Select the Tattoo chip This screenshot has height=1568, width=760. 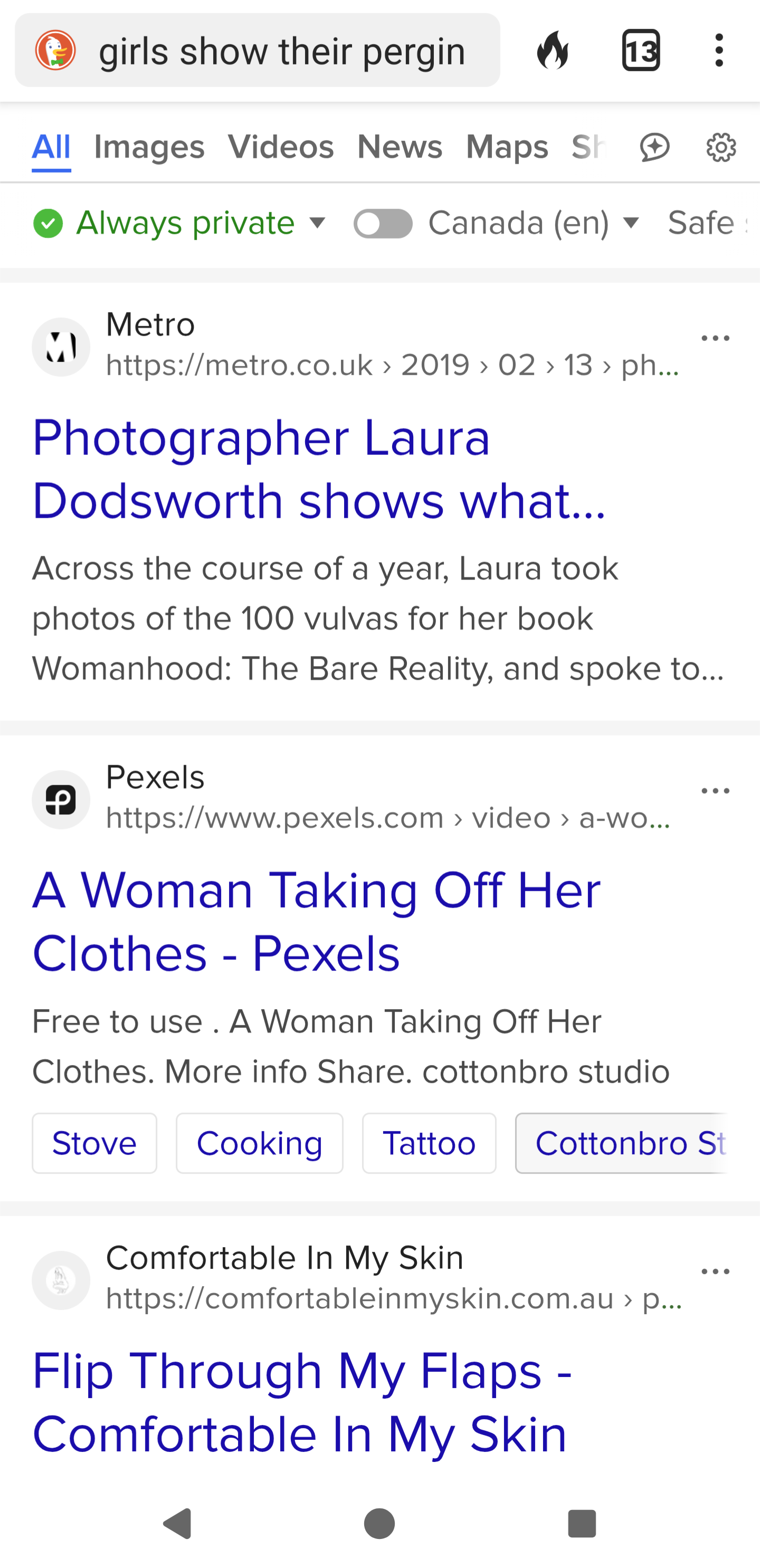tap(429, 1143)
